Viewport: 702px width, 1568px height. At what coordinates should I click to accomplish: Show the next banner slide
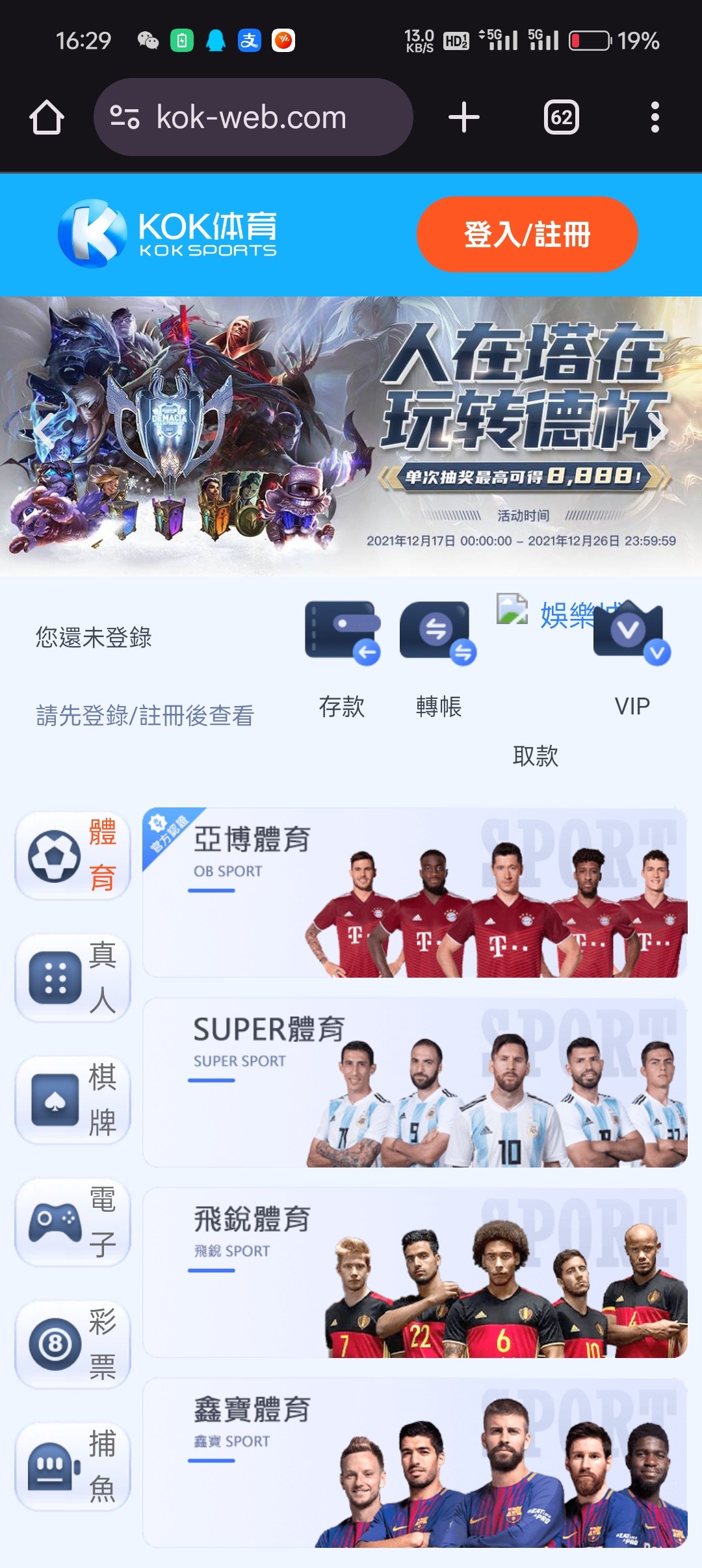tap(658, 429)
